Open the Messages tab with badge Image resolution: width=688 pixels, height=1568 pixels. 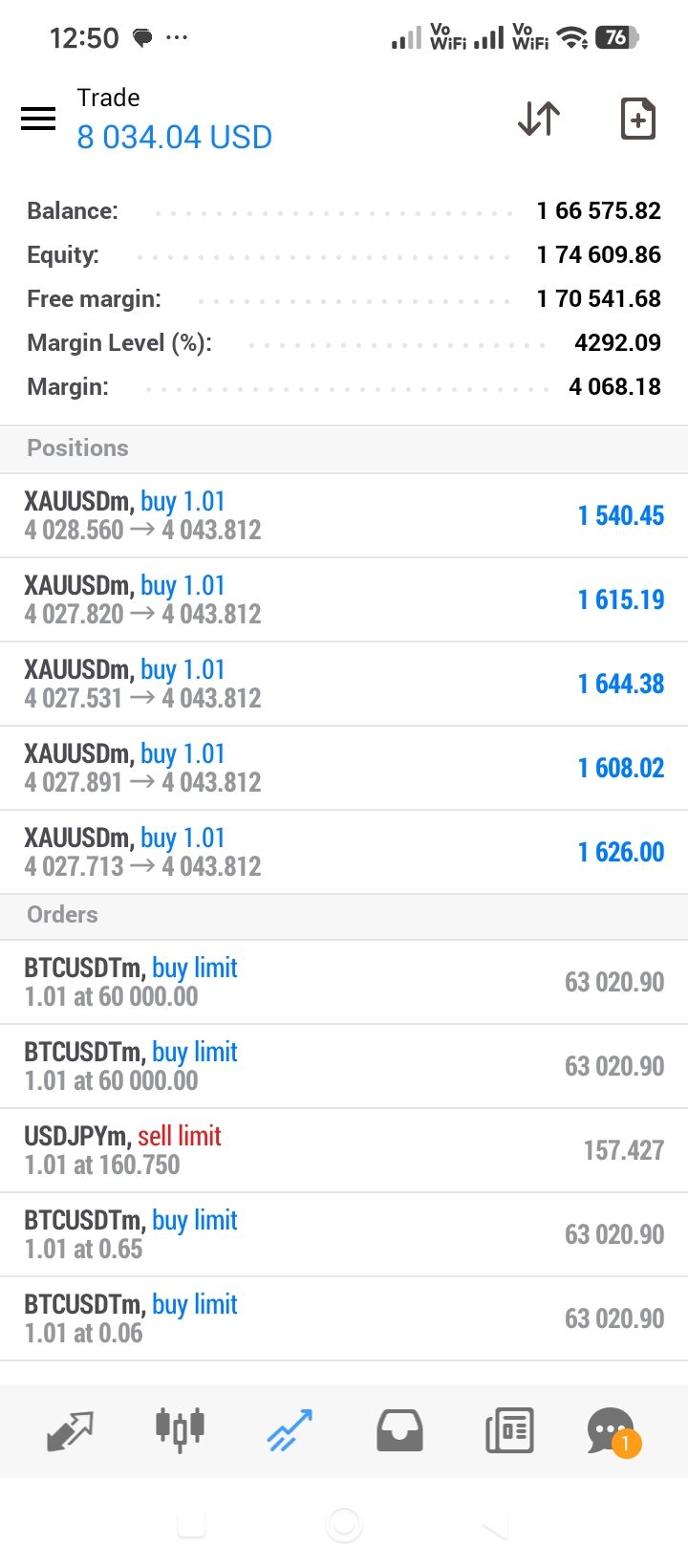[x=613, y=1432]
